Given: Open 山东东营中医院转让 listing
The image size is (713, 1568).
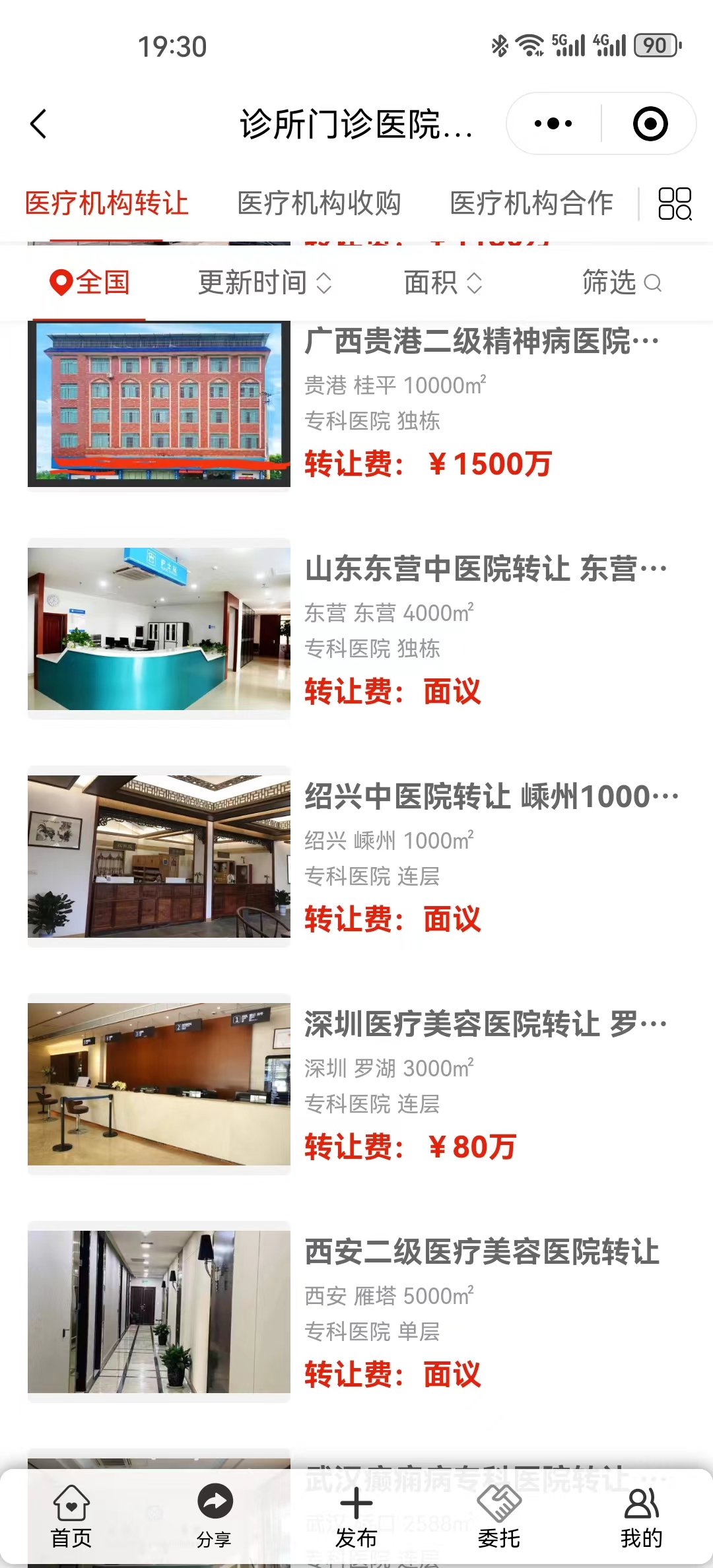Looking at the screenshot, I should pos(485,569).
